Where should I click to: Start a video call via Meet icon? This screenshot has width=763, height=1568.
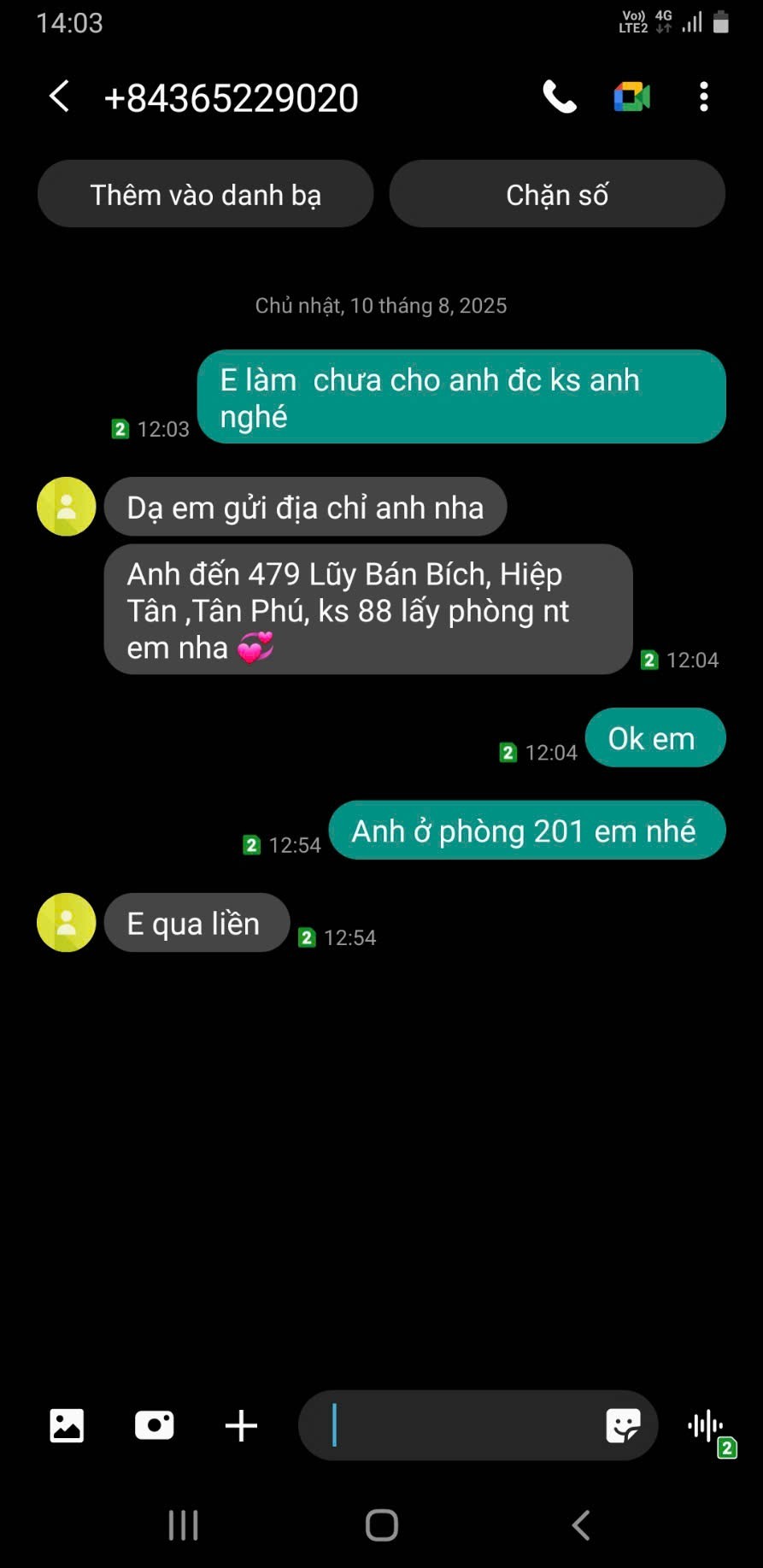pyautogui.click(x=632, y=97)
